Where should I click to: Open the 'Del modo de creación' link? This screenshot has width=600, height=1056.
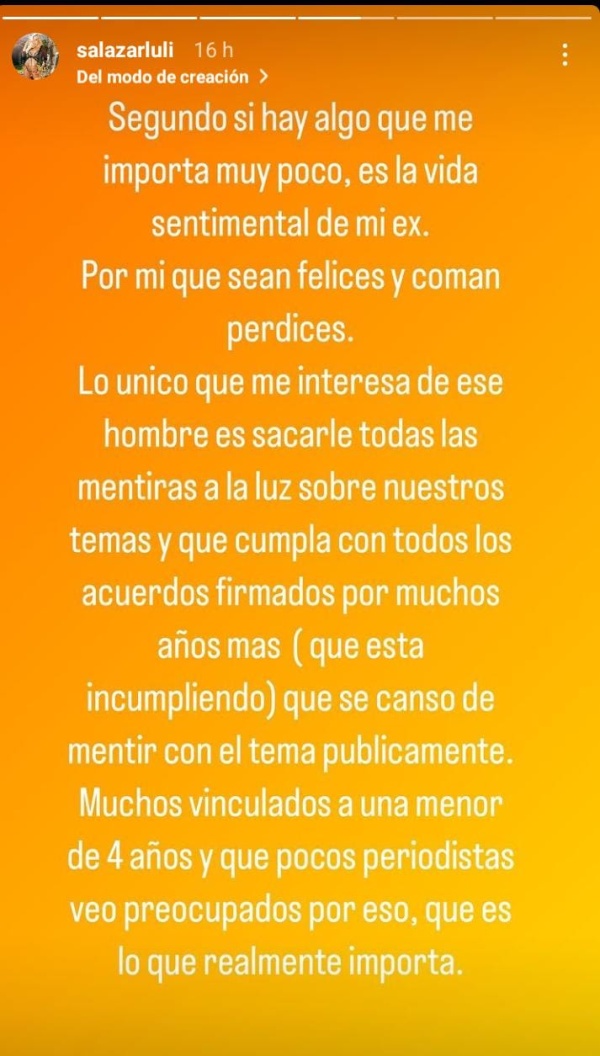[x=171, y=75]
